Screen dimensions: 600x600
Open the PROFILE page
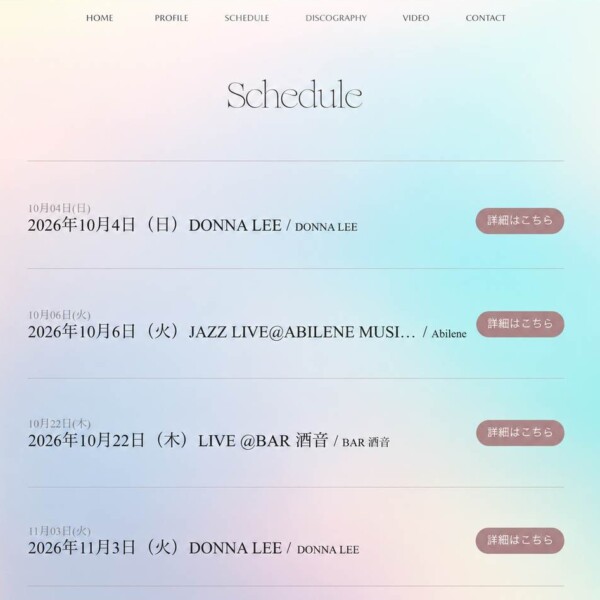click(x=171, y=18)
